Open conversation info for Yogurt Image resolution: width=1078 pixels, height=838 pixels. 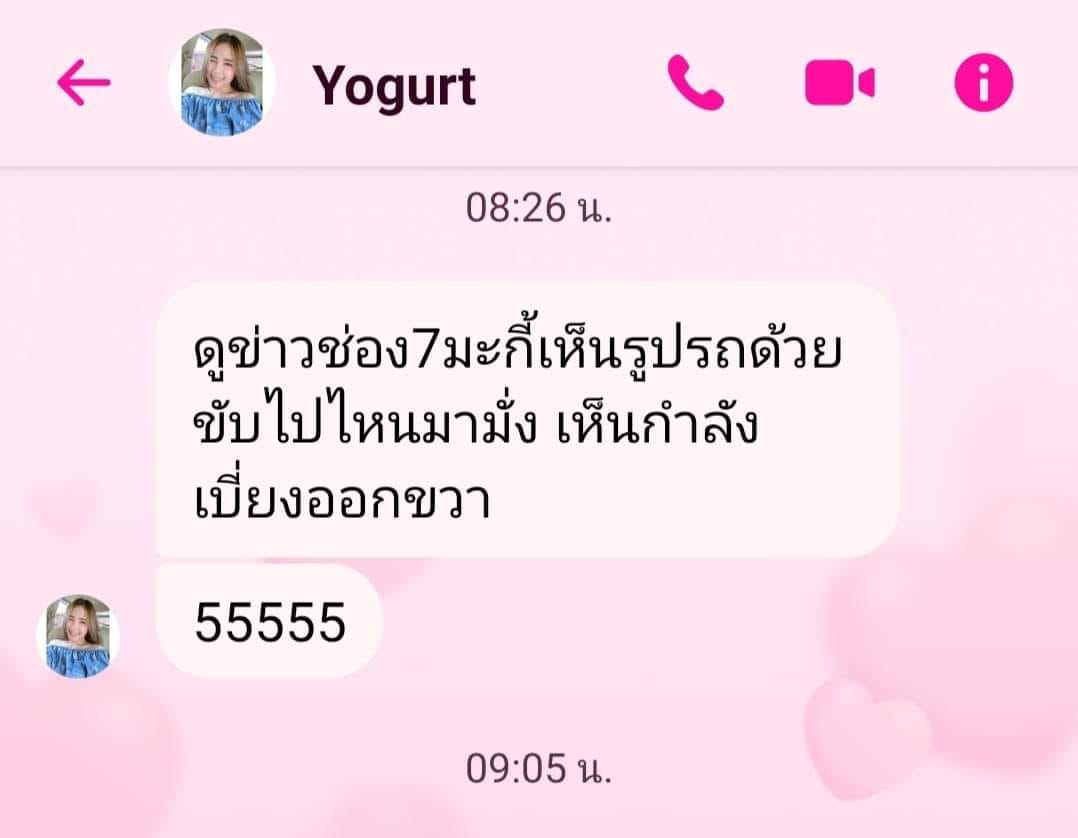tap(983, 83)
